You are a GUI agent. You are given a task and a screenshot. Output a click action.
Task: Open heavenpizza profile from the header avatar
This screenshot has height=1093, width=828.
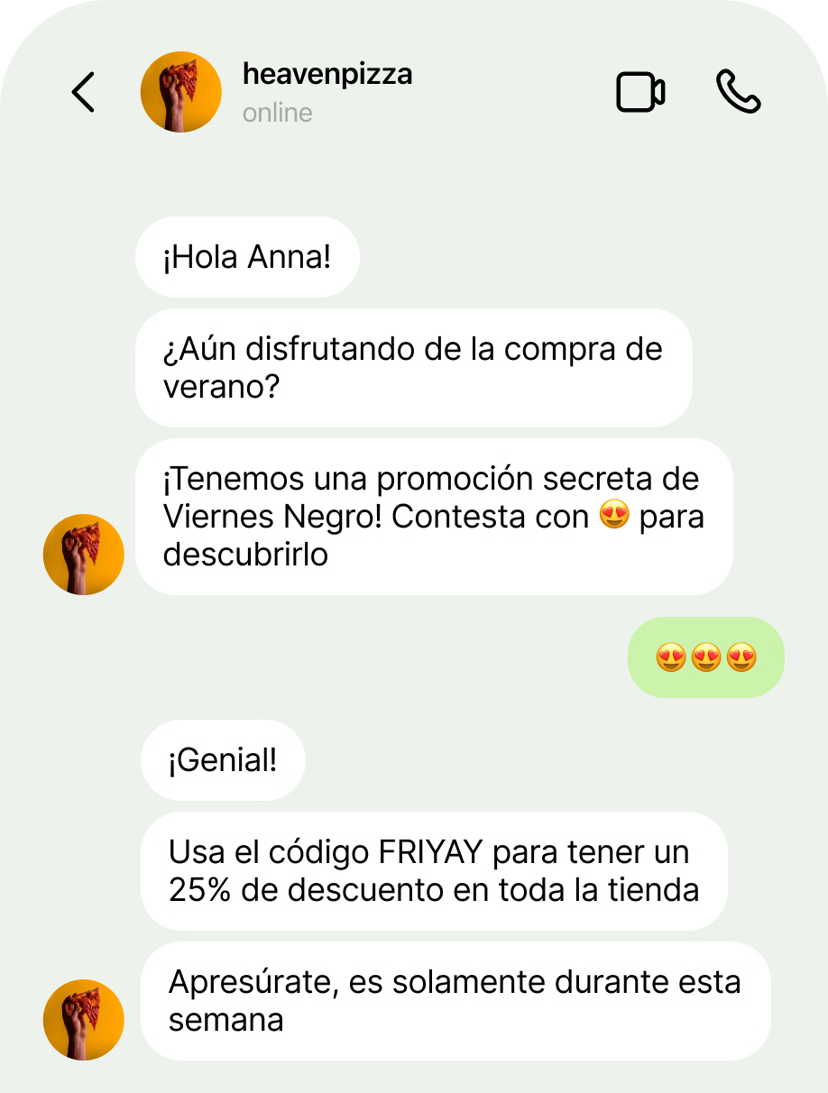[x=181, y=93]
